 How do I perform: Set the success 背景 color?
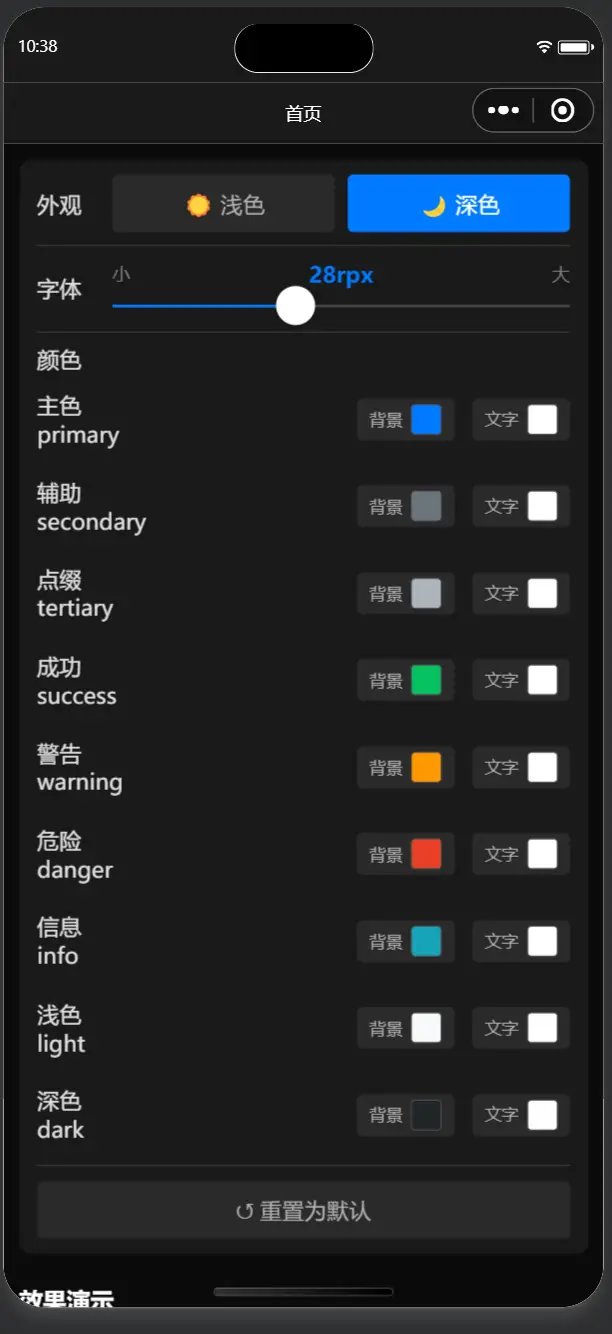point(426,681)
